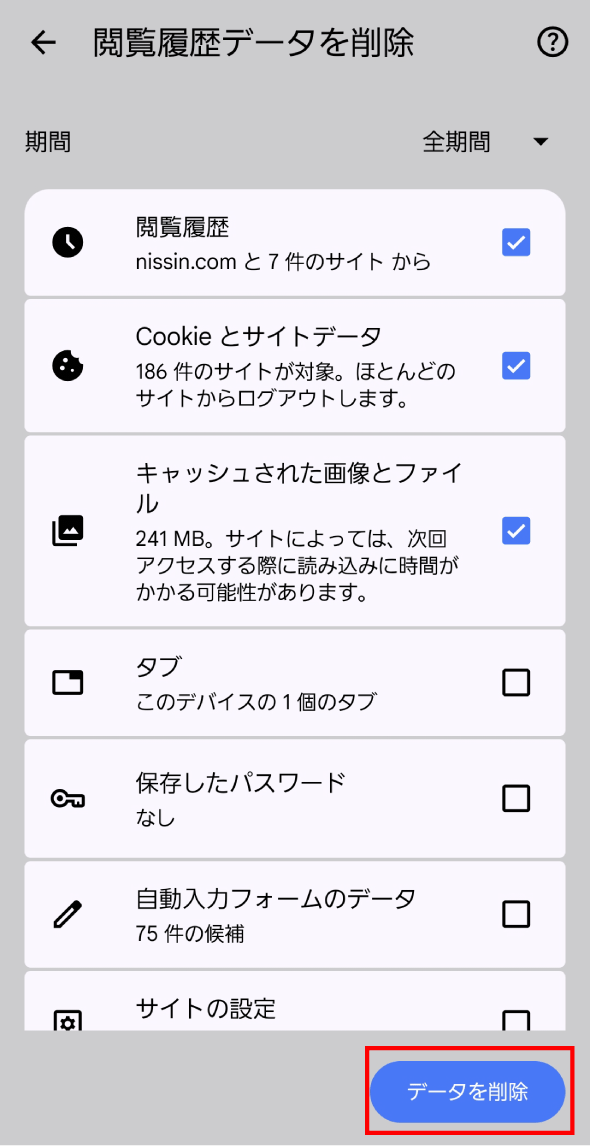Check the 自動入力フォームのデータ checkbox
Viewport: 590px width, 1146px height.
pos(516,914)
